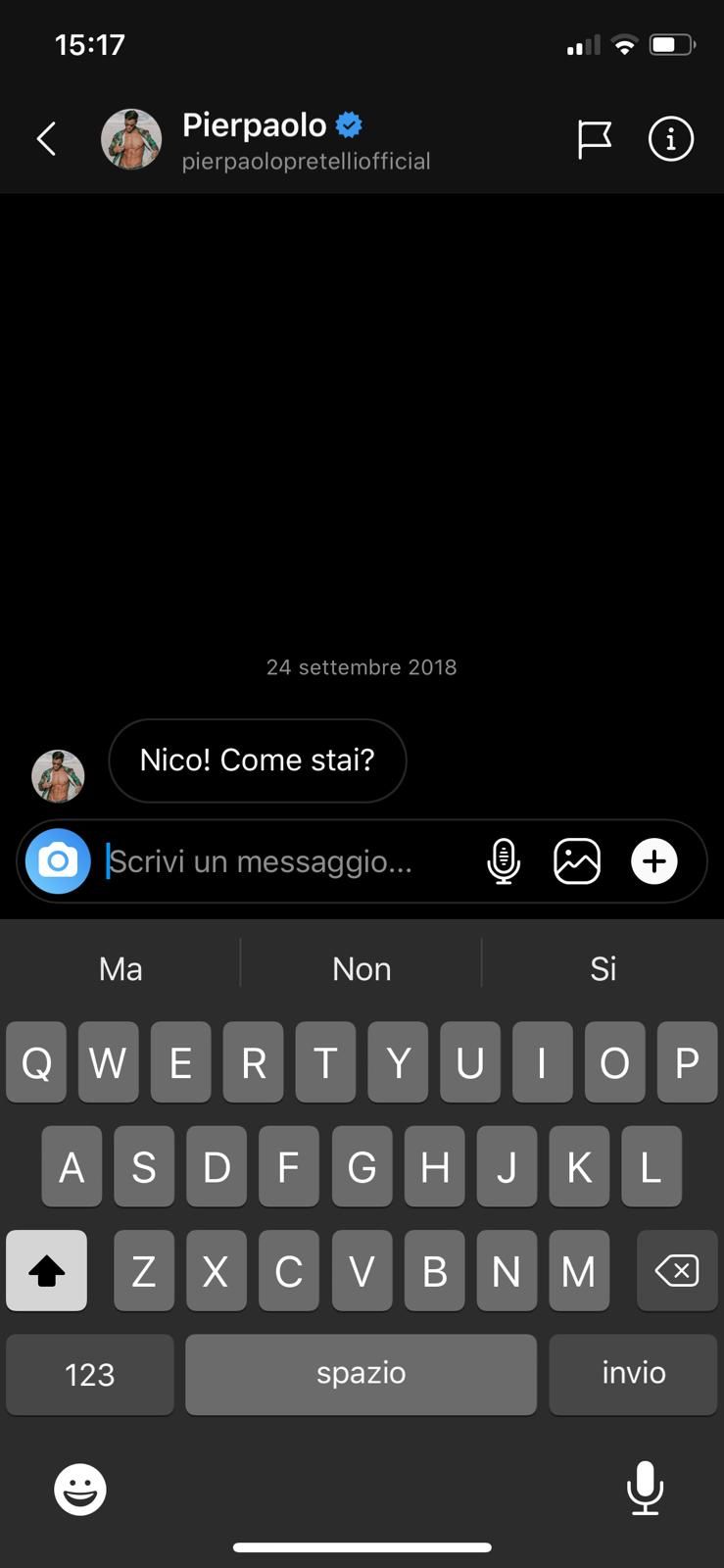Start keyboard dictation microphone
The image size is (724, 1568).
(645, 1488)
